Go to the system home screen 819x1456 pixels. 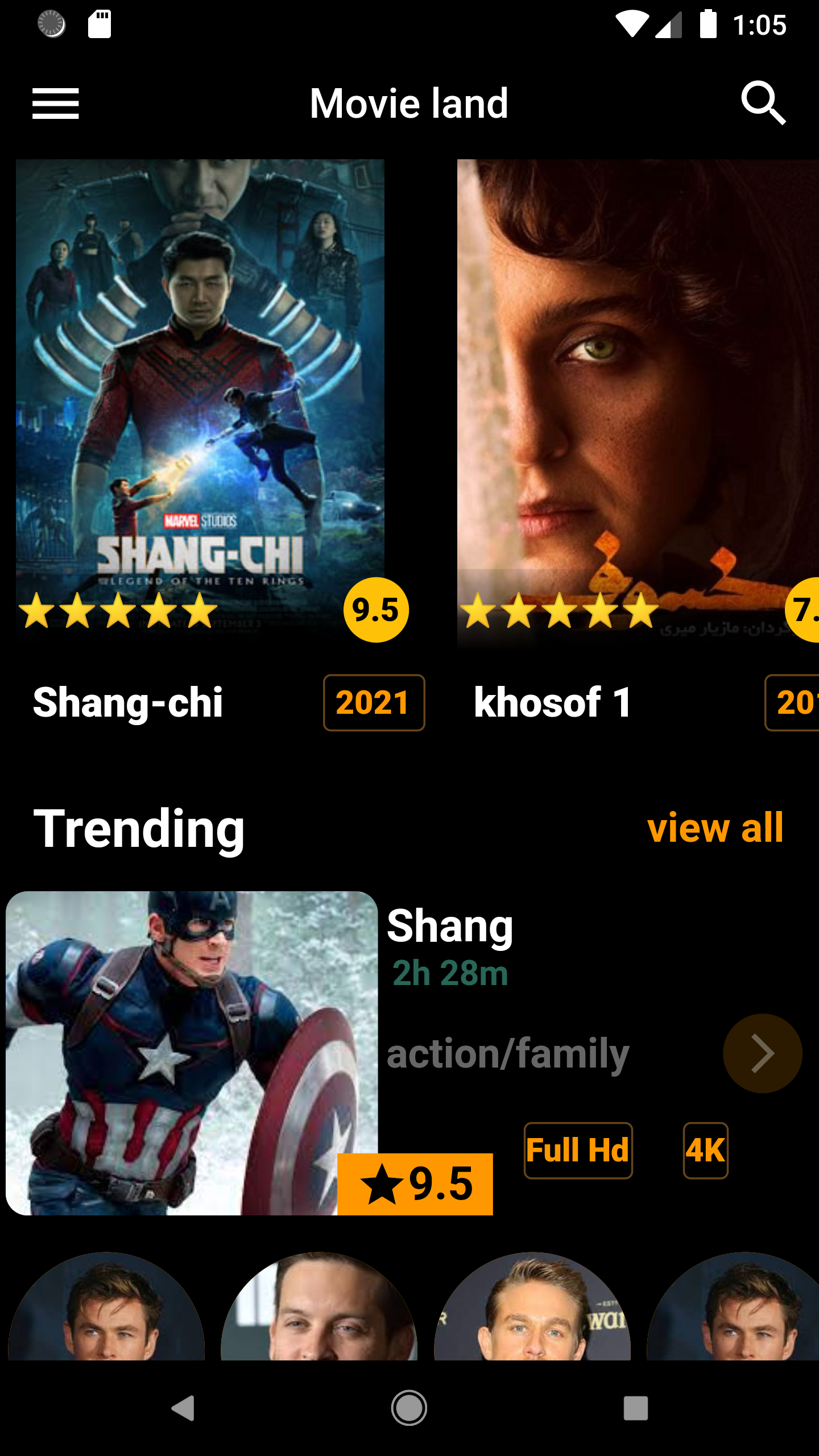(409, 1408)
